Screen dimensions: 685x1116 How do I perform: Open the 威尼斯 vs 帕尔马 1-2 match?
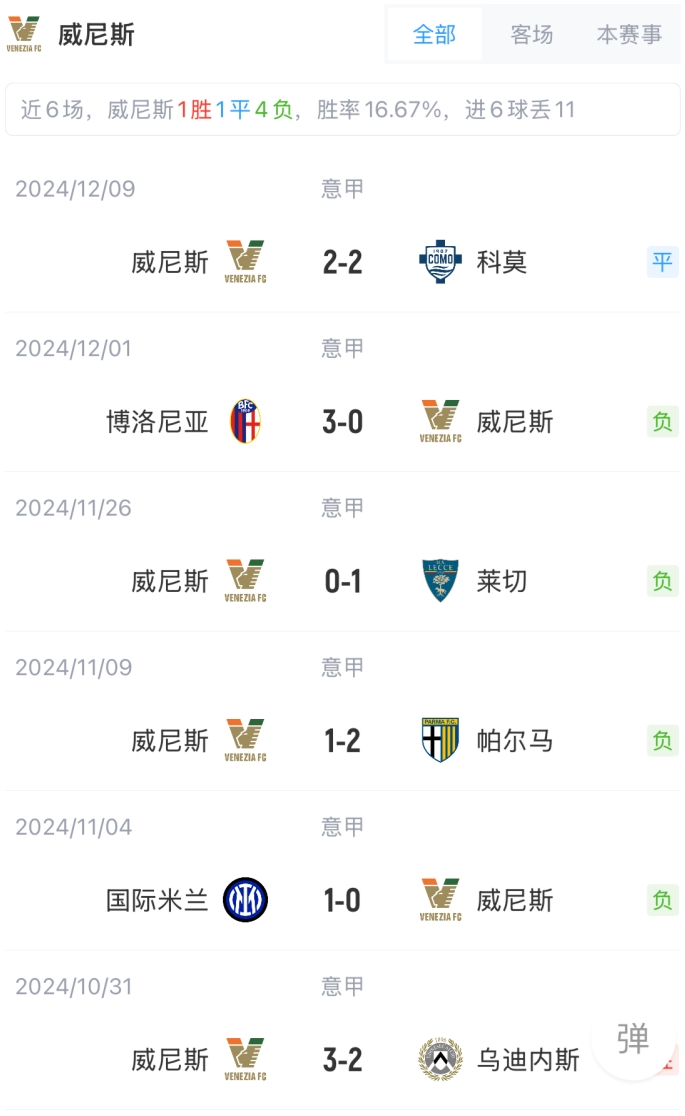(342, 741)
